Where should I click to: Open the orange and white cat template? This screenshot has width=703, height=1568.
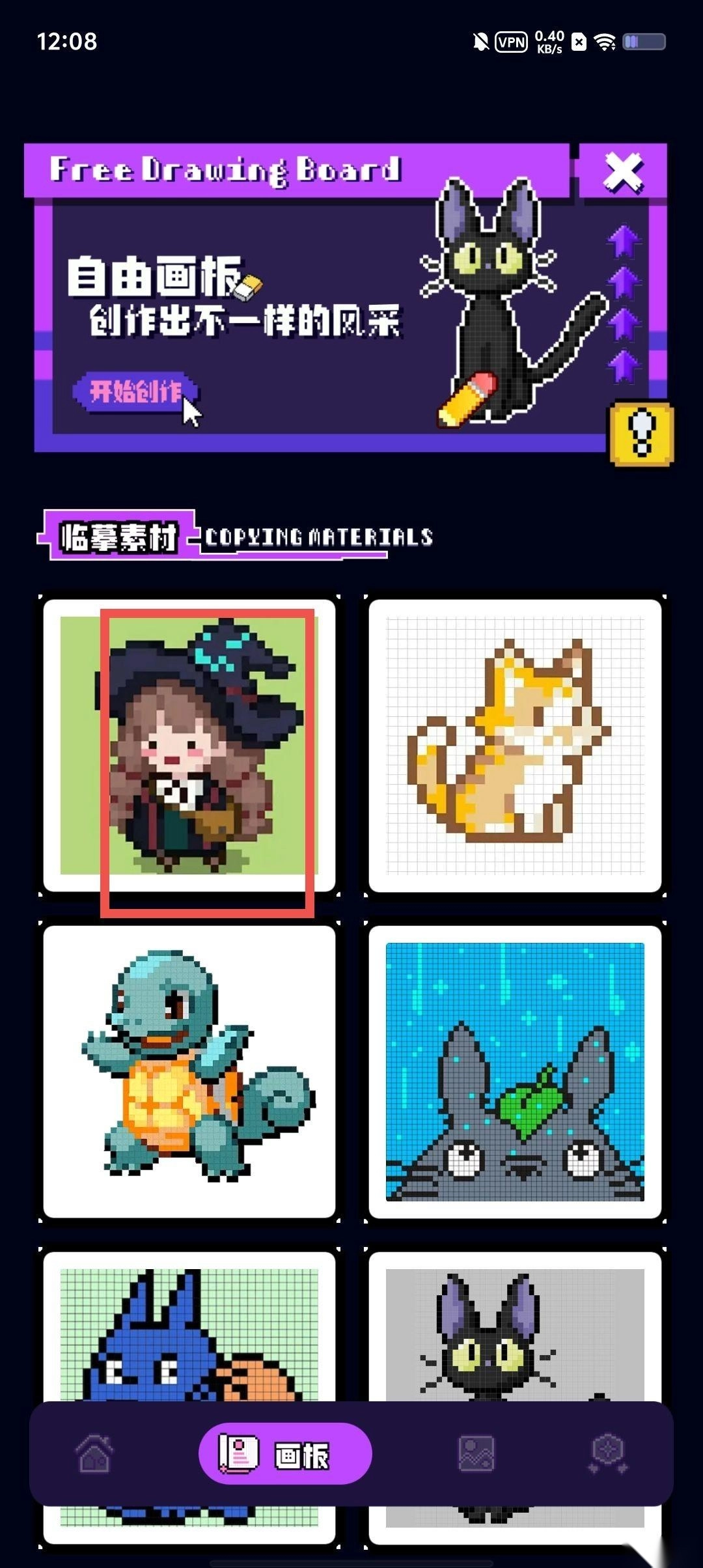tap(515, 745)
